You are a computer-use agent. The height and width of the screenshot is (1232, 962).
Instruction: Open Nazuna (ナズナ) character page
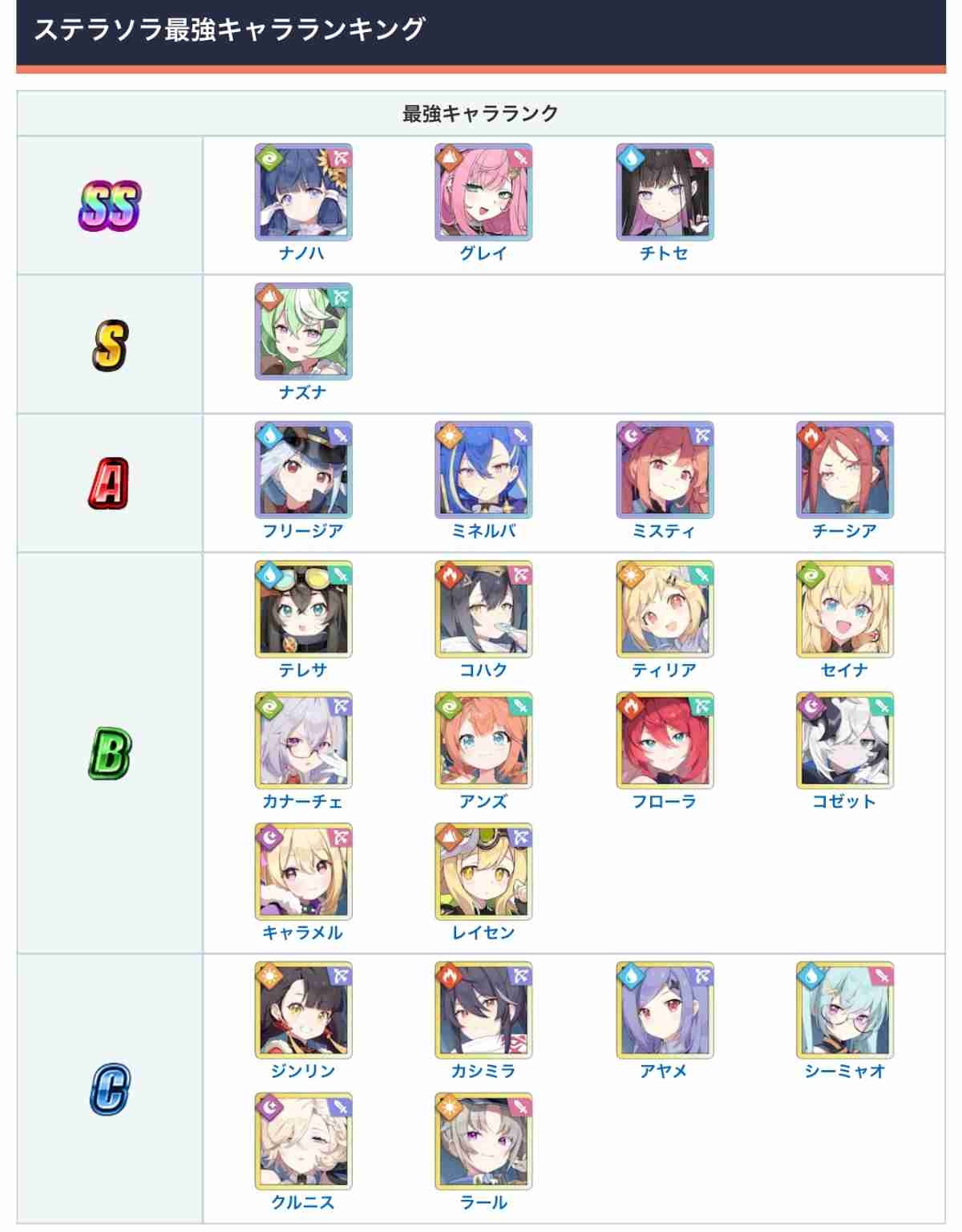(x=303, y=331)
